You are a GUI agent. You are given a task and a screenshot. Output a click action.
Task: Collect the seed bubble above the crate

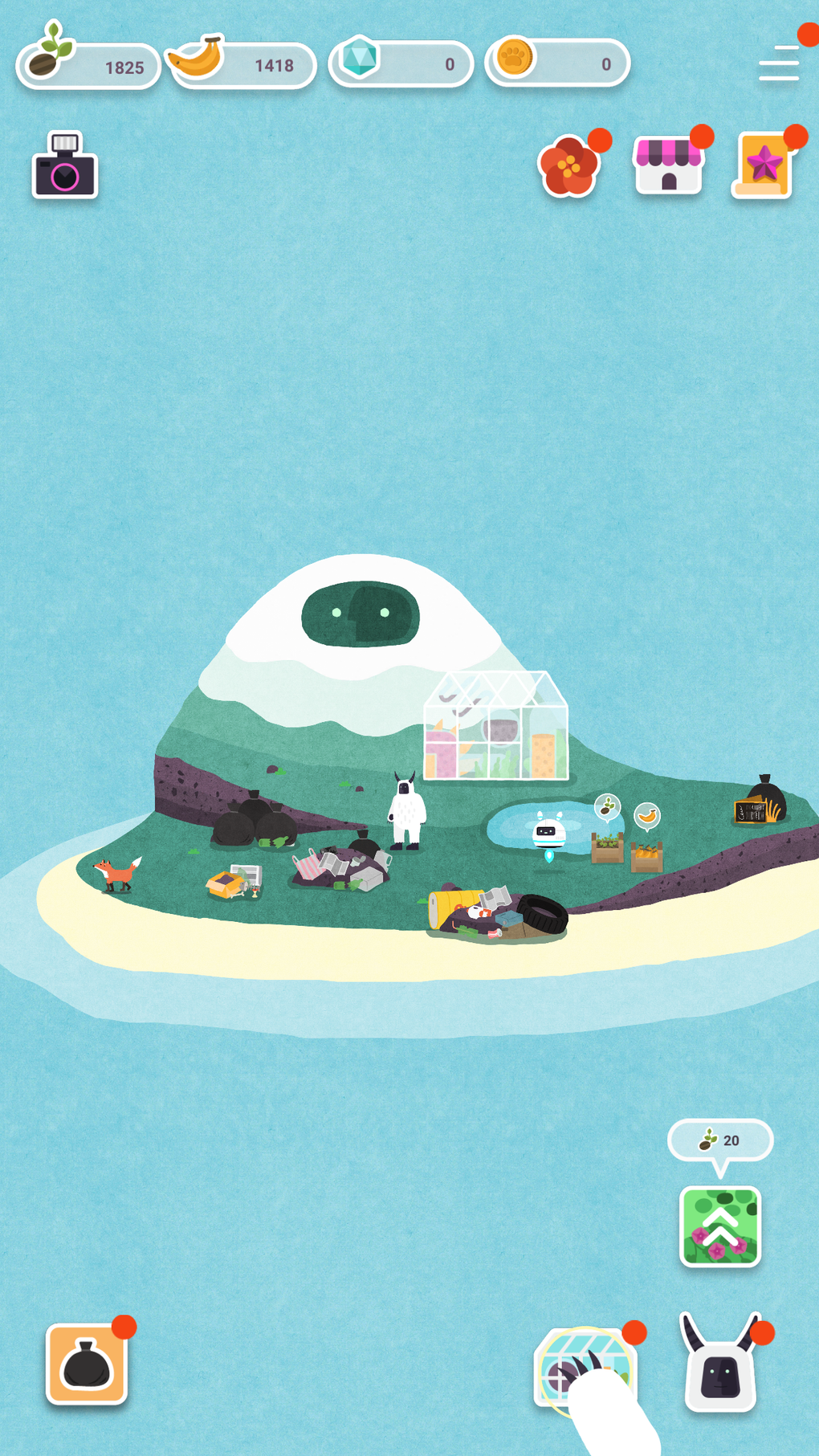[608, 807]
